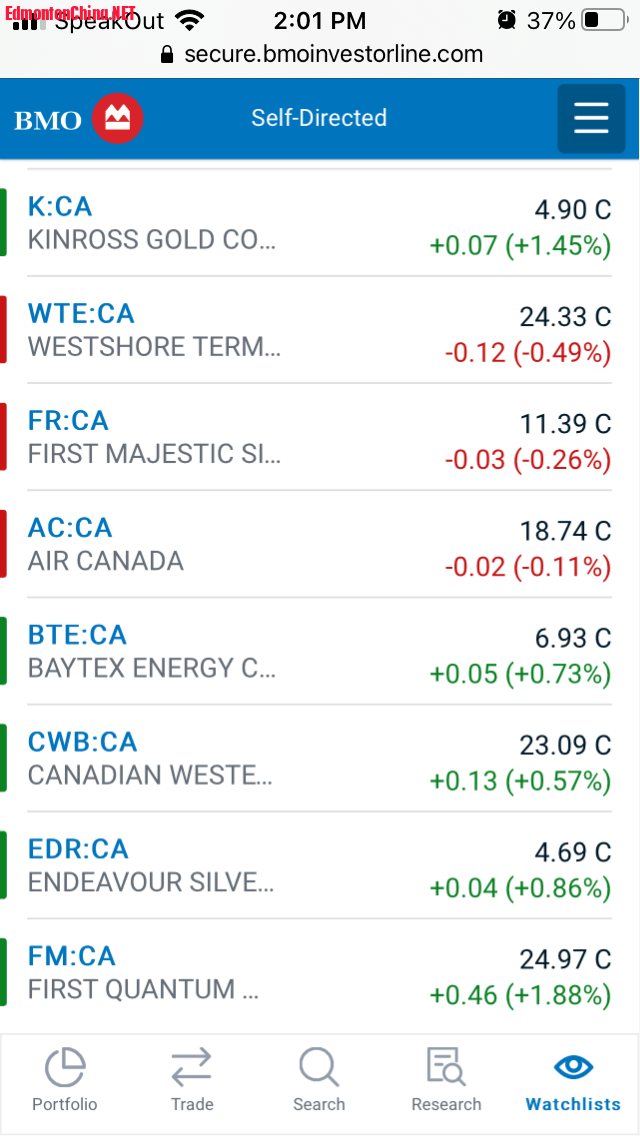The width and height of the screenshot is (640, 1136).
Task: Tap the BMO logo in the header
Action: (x=78, y=120)
